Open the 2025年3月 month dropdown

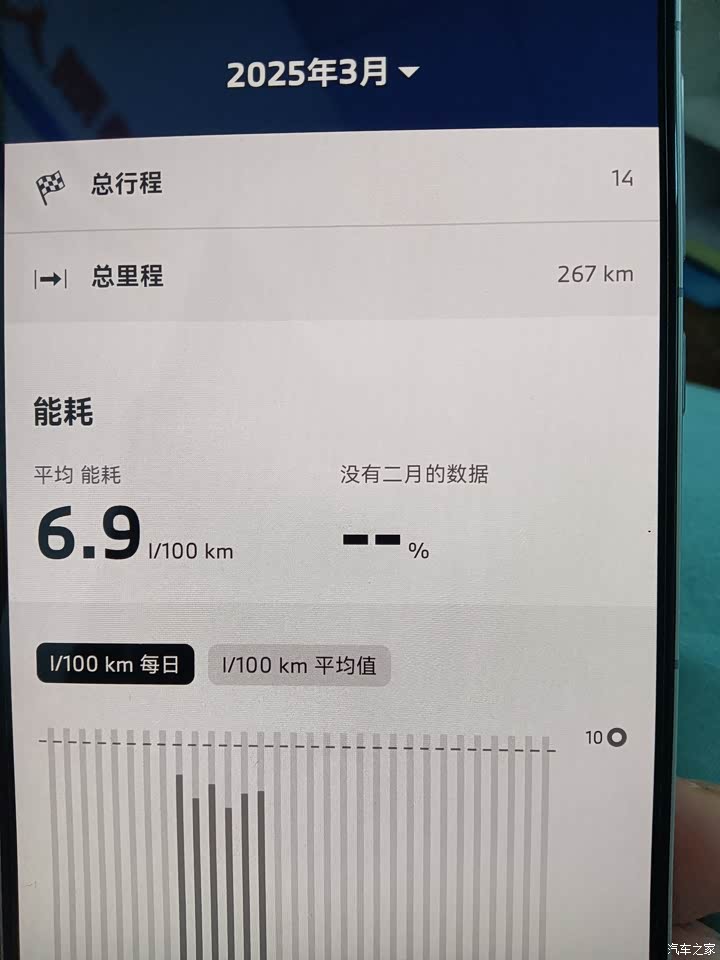click(322, 73)
